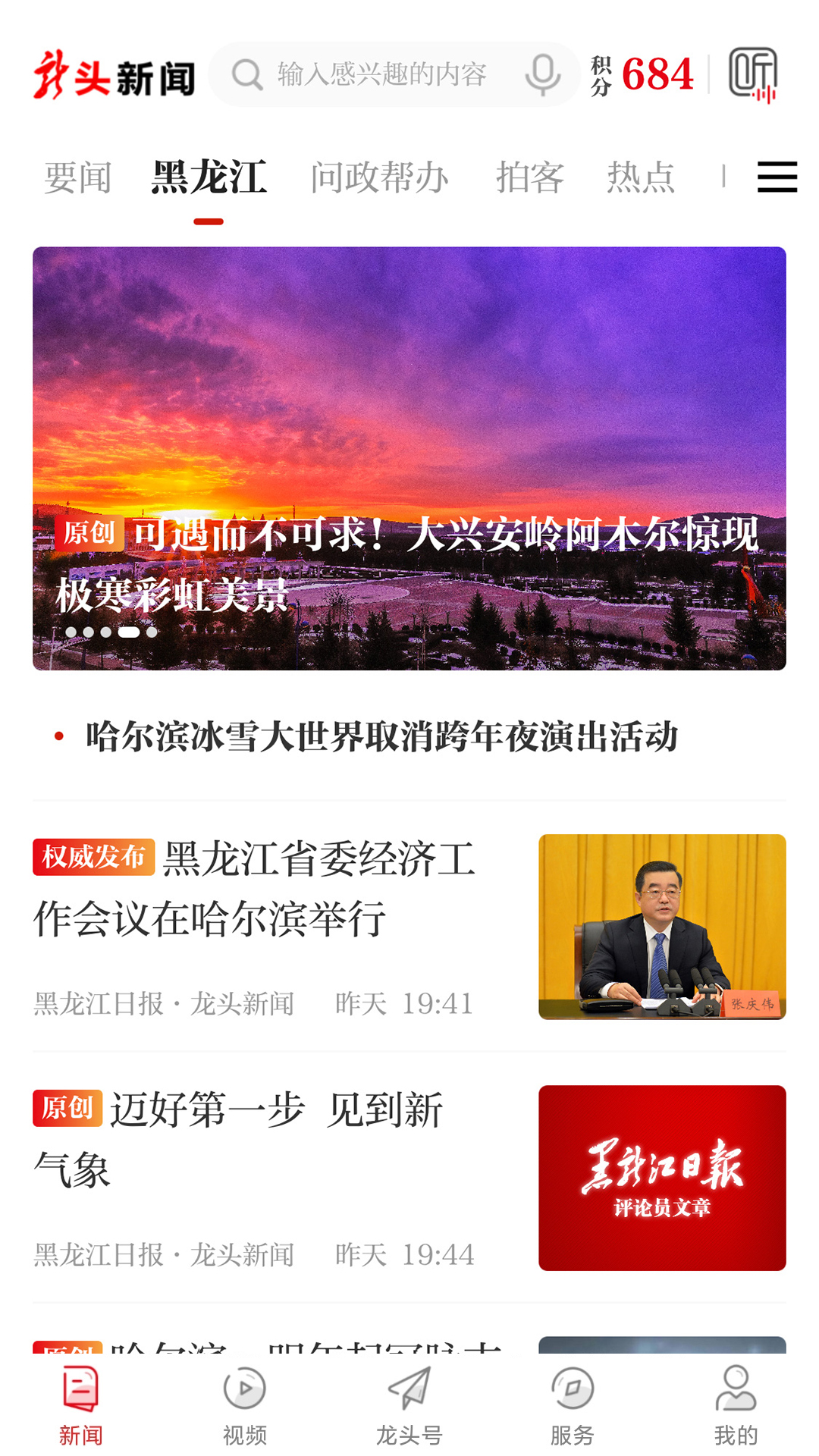The width and height of the screenshot is (819, 1456).
Task: Open the 问政帮办 tab
Action: click(x=380, y=177)
